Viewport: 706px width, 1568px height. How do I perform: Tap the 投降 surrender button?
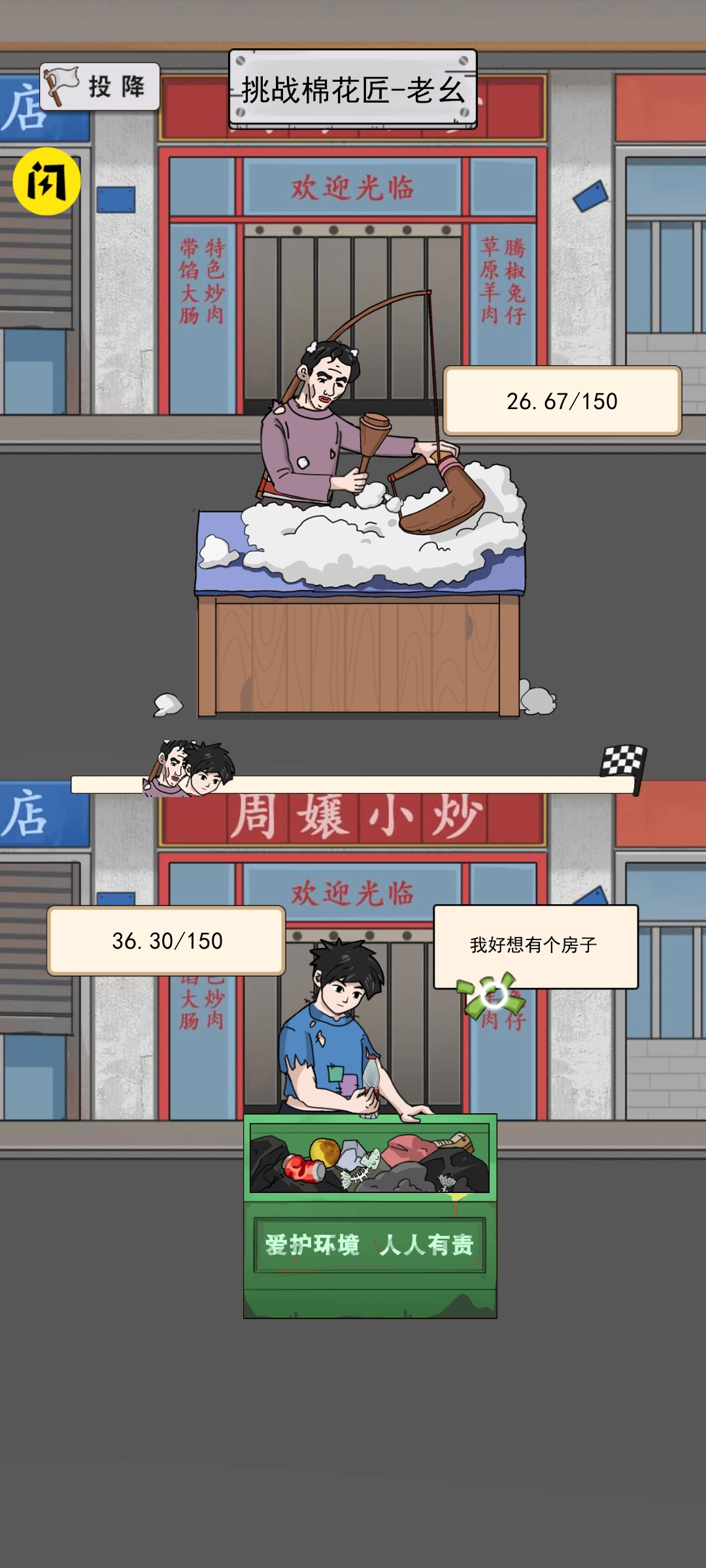[x=100, y=86]
